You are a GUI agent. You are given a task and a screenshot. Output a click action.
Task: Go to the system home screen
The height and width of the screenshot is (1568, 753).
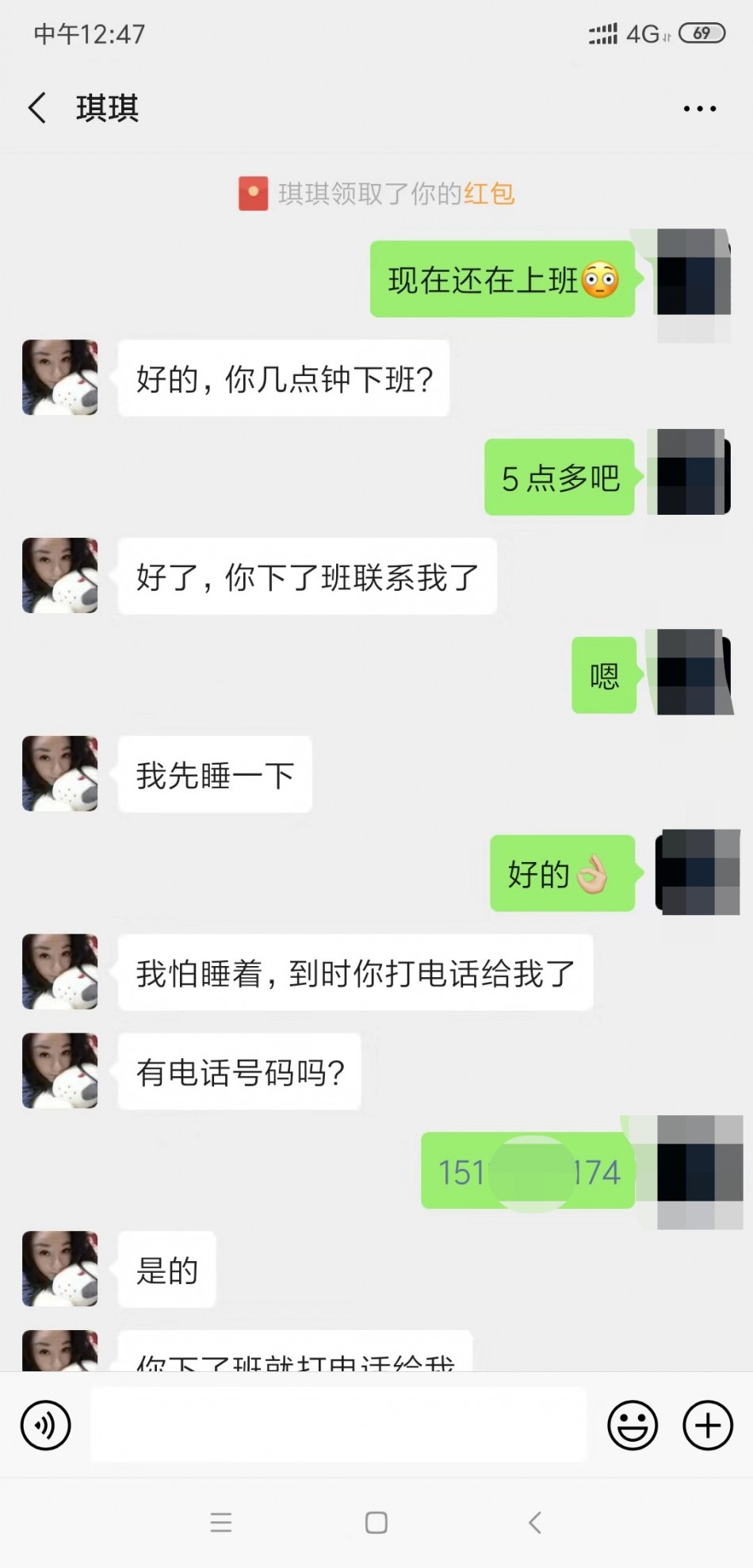pos(376,1523)
